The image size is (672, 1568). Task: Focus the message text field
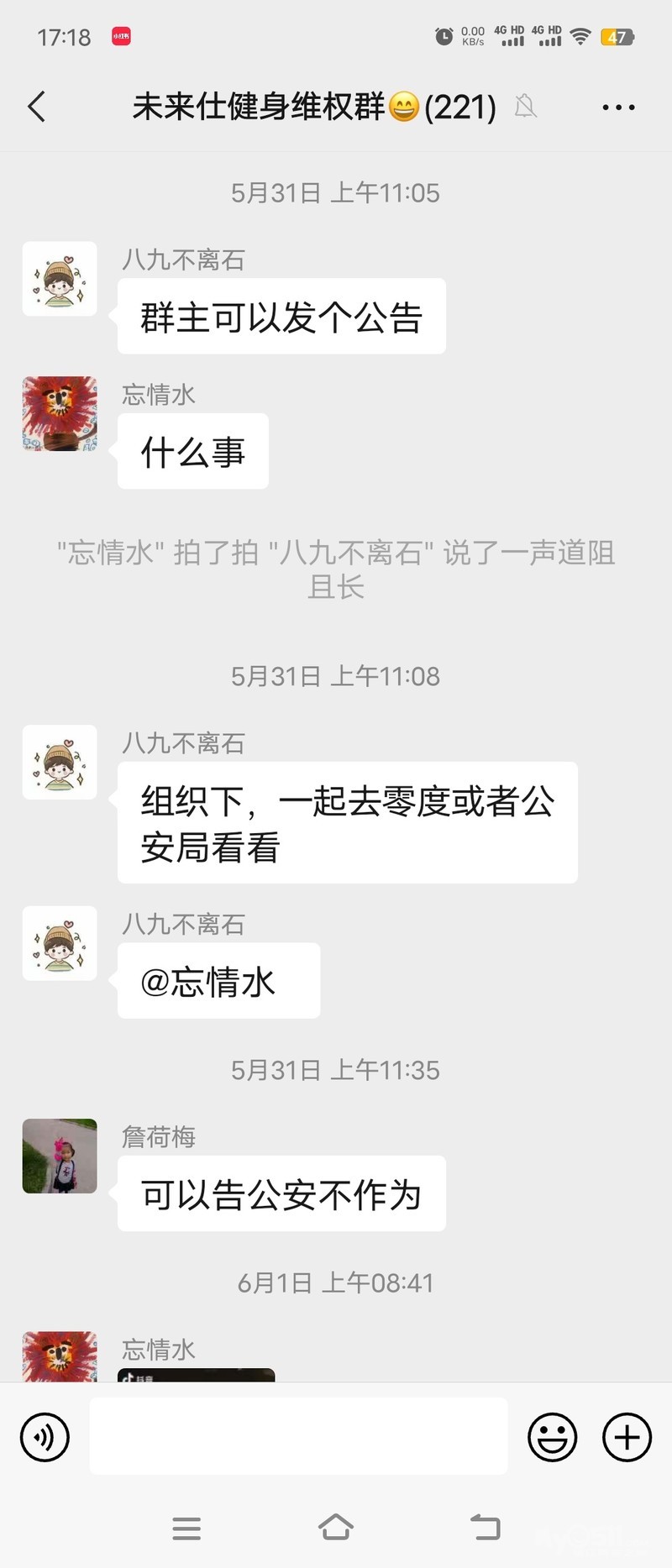click(298, 1436)
